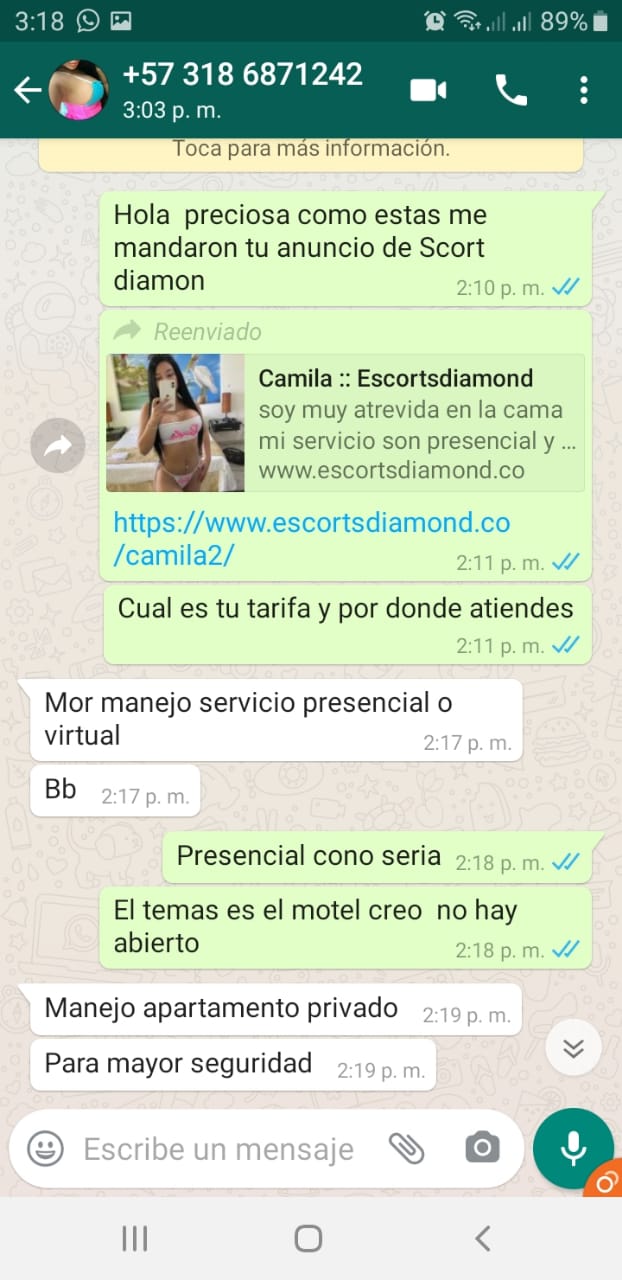622x1280 pixels.
Task: Go back to the chat list
Action: pos(27,91)
